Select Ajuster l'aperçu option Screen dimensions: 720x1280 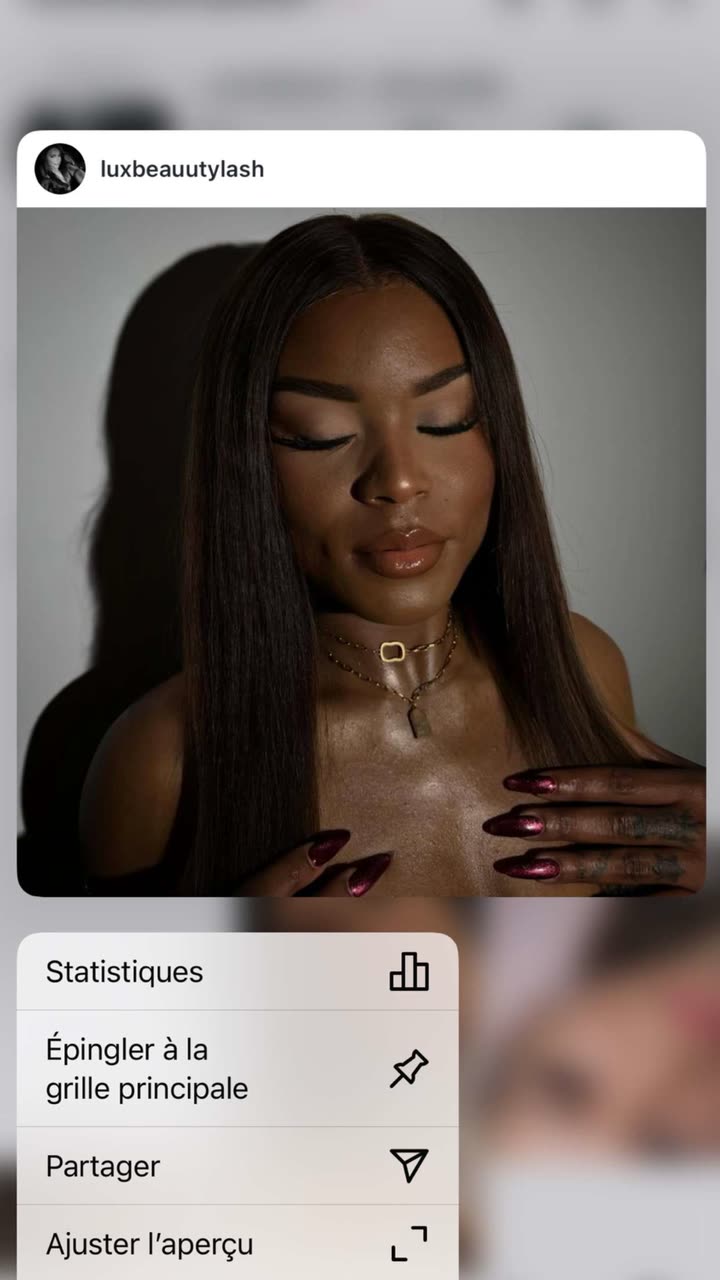[237, 1243]
